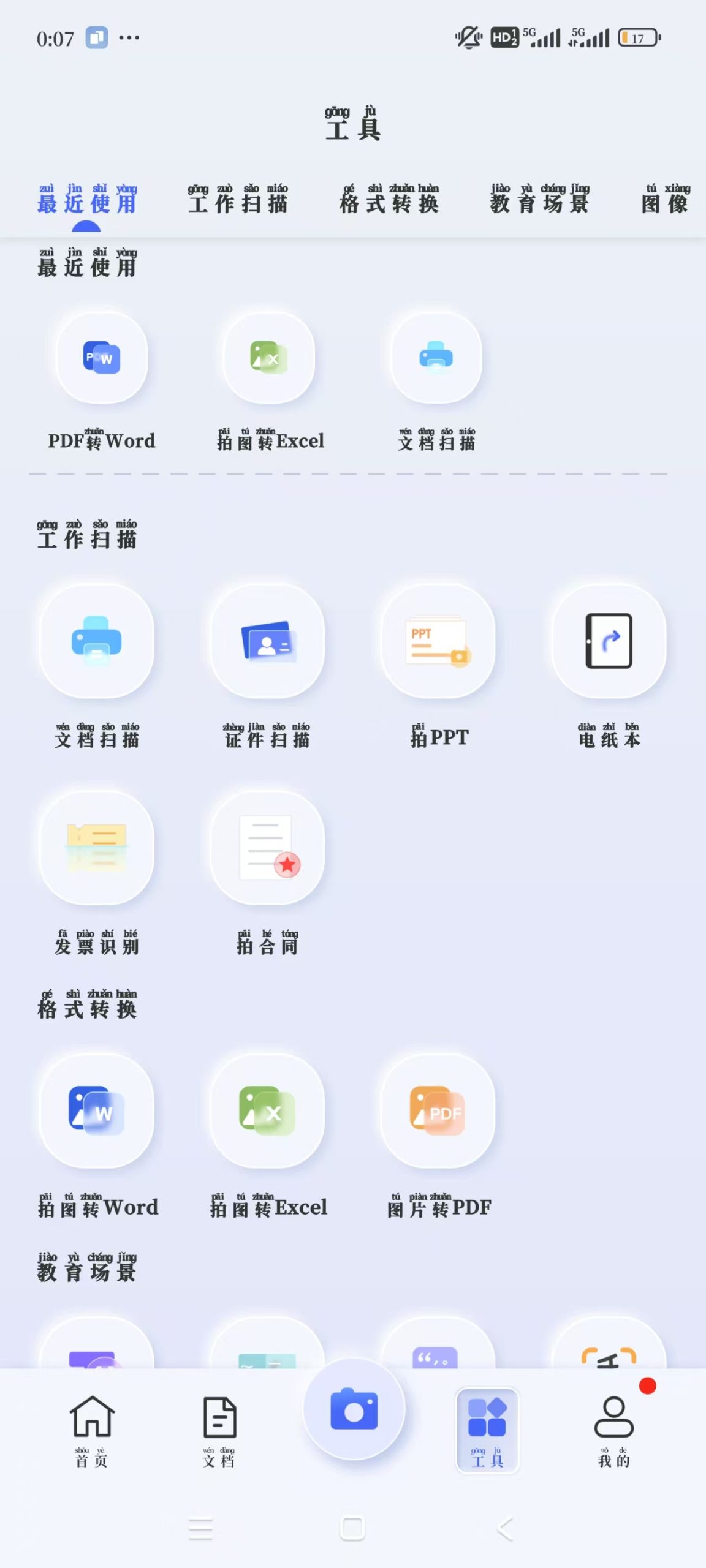Switch to the 工作扫描 top tab
The image size is (706, 1568).
(238, 200)
